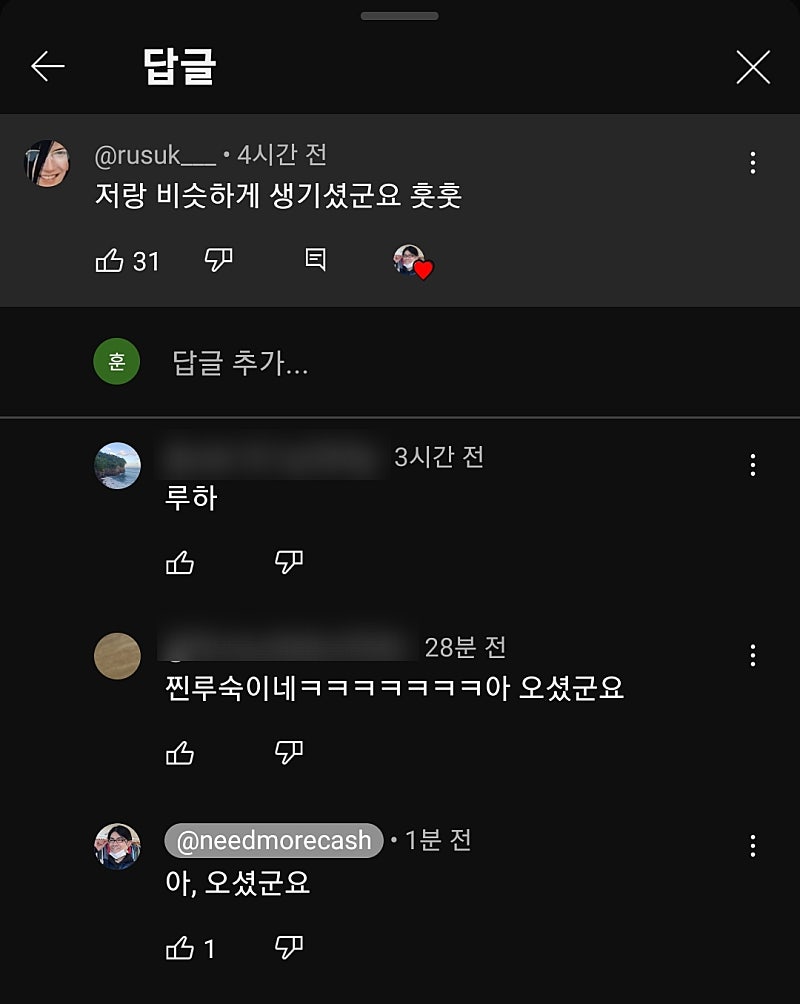This screenshot has height=1004, width=800.
Task: Open overflow menu for the 찐루숙이네 reply
Action: [x=752, y=656]
